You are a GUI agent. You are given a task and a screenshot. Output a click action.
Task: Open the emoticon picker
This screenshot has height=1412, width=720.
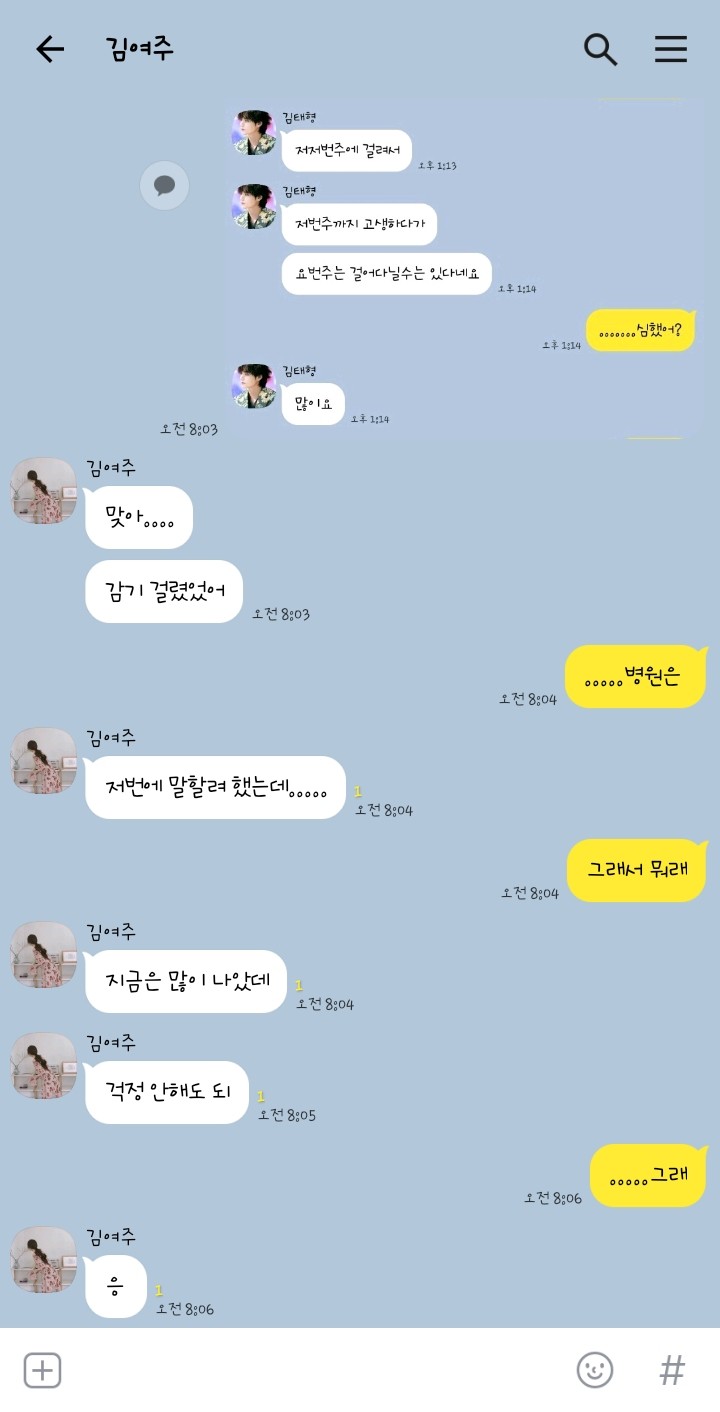click(595, 1369)
